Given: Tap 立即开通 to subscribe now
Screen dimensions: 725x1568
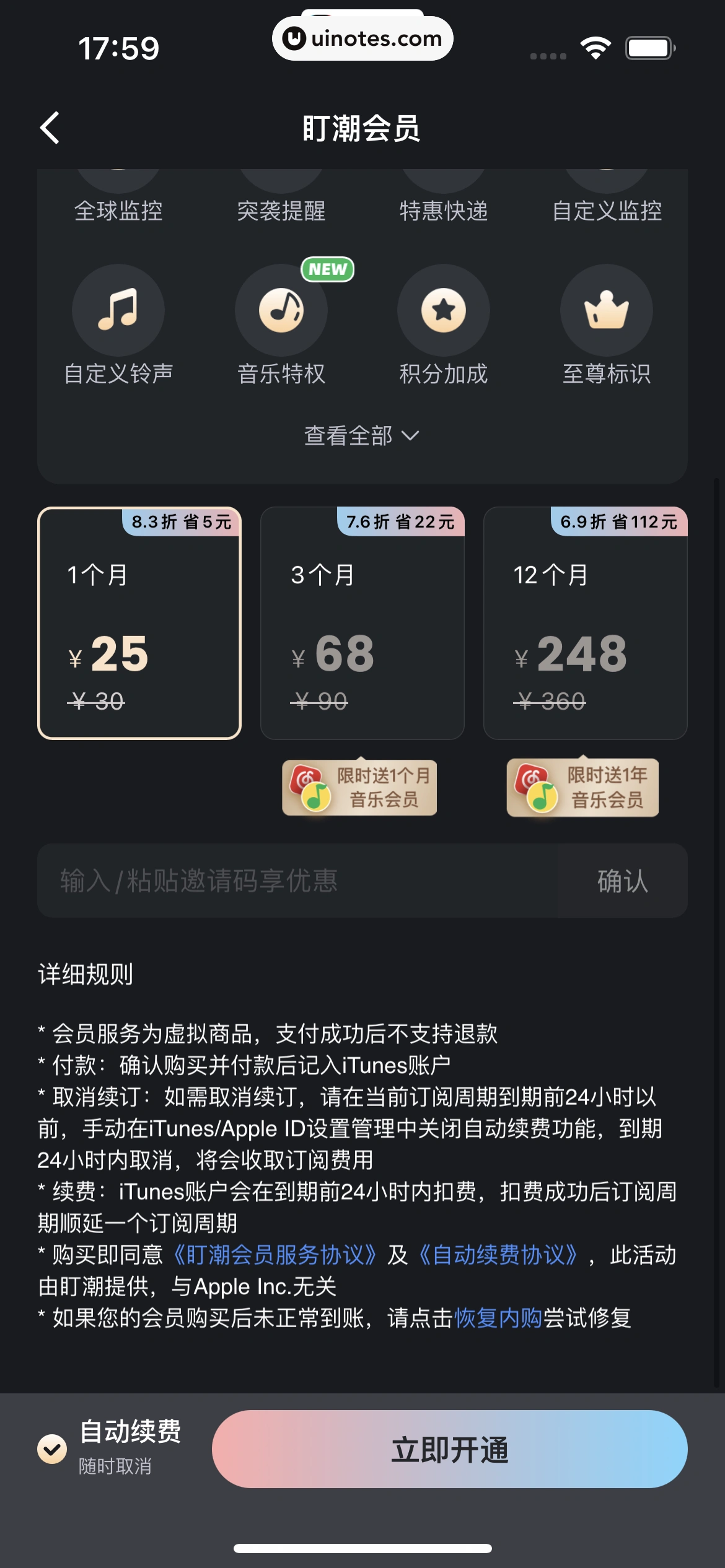Looking at the screenshot, I should pyautogui.click(x=450, y=1449).
